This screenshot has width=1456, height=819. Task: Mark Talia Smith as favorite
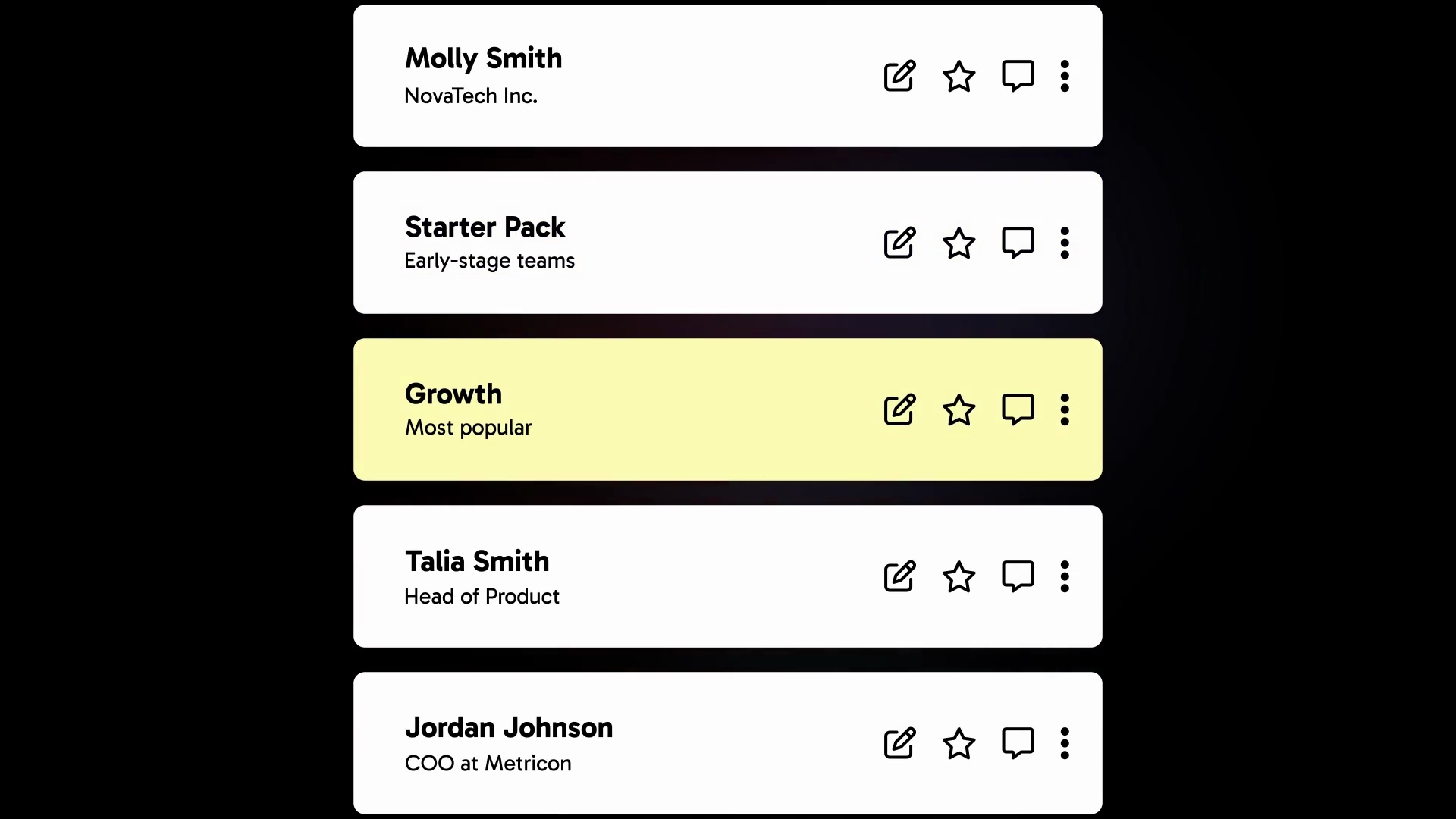pyautogui.click(x=959, y=576)
